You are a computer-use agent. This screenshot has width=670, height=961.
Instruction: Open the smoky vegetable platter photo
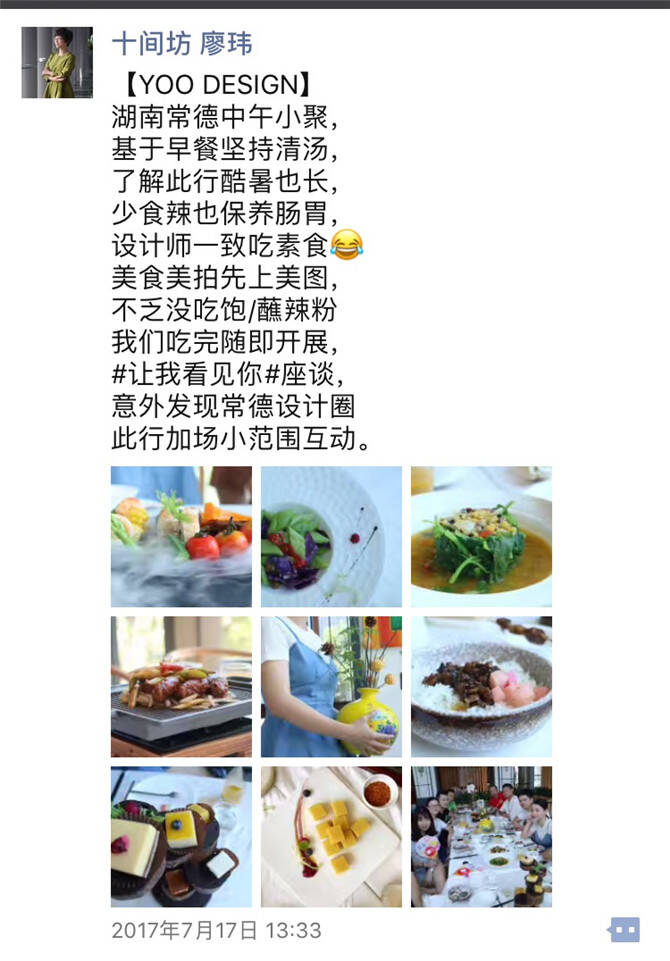click(x=181, y=537)
